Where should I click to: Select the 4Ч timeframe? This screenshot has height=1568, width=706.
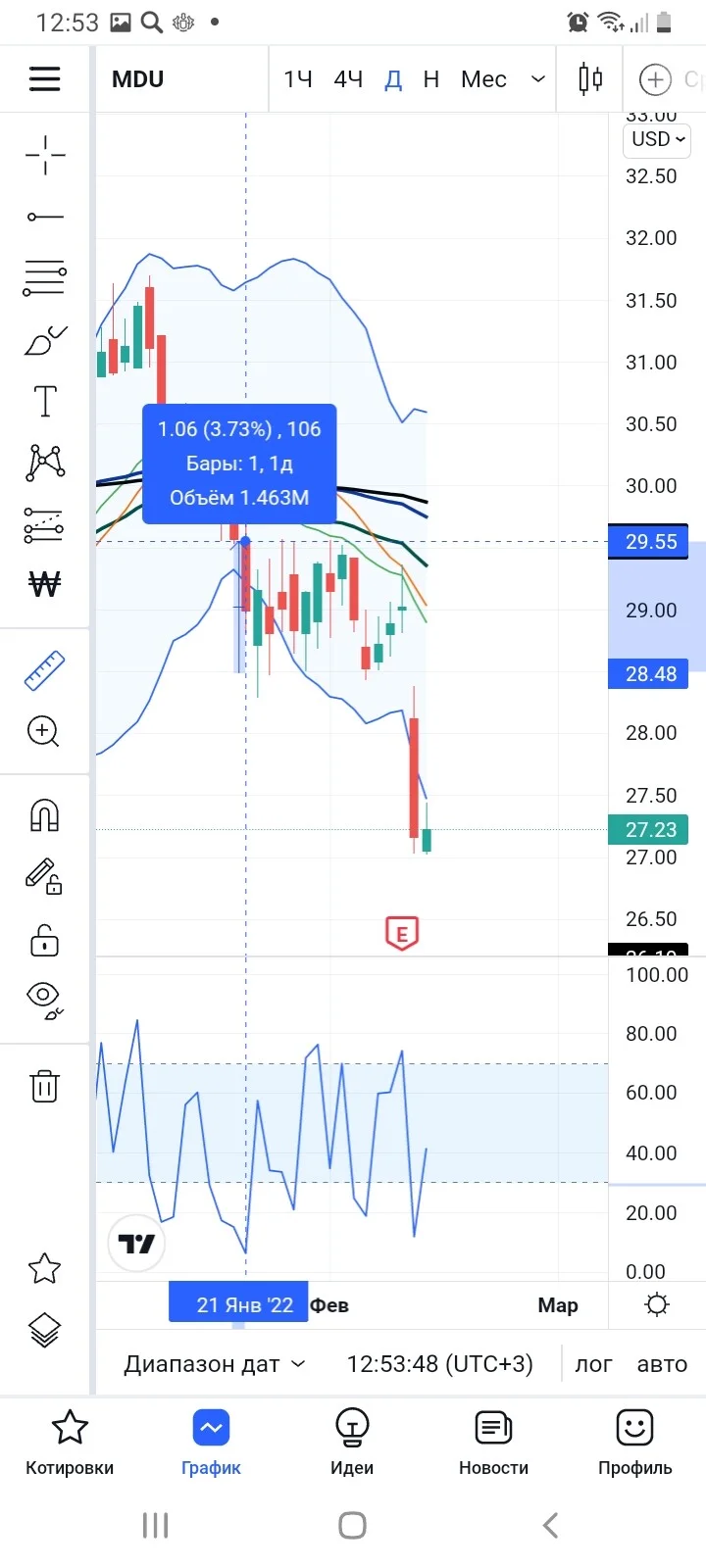click(x=348, y=79)
